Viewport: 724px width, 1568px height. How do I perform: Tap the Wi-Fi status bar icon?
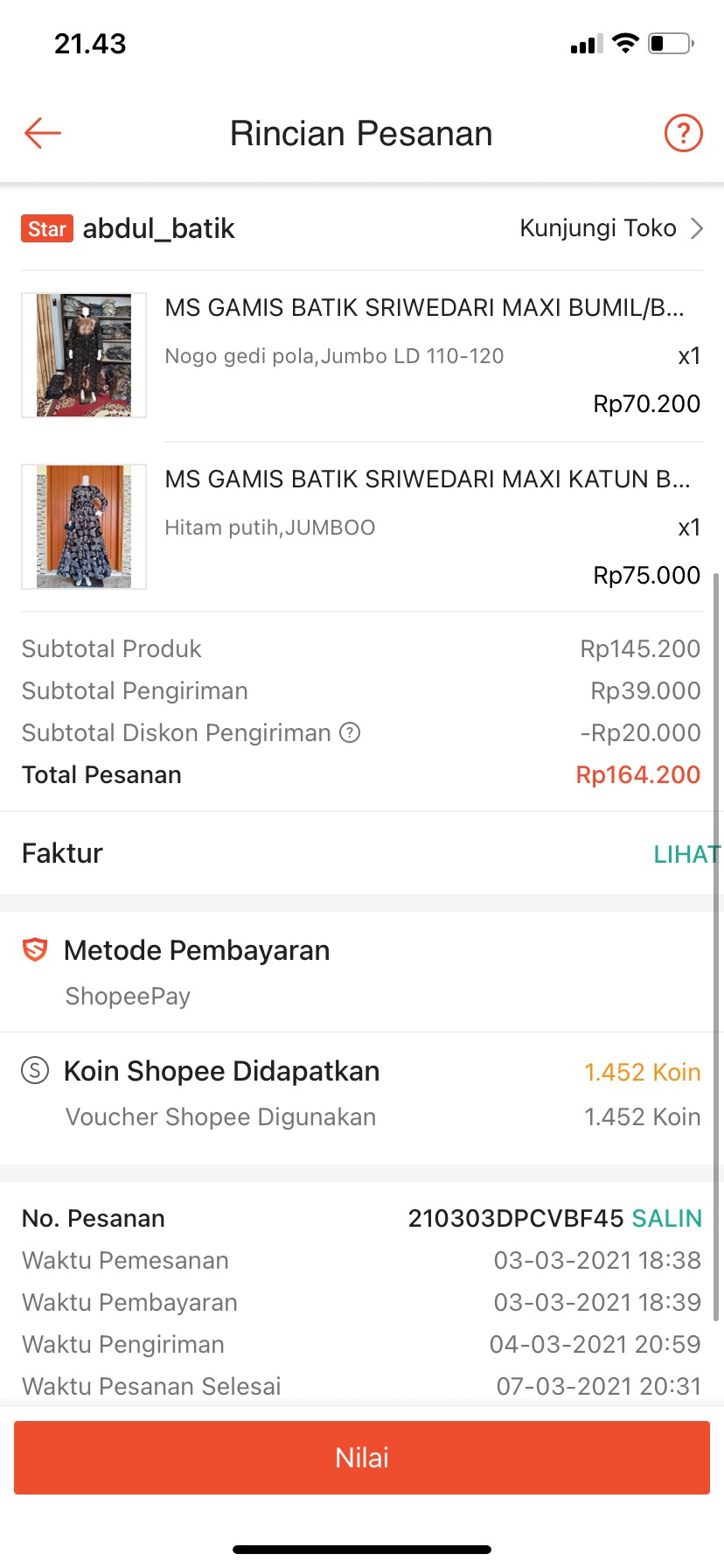click(x=626, y=43)
